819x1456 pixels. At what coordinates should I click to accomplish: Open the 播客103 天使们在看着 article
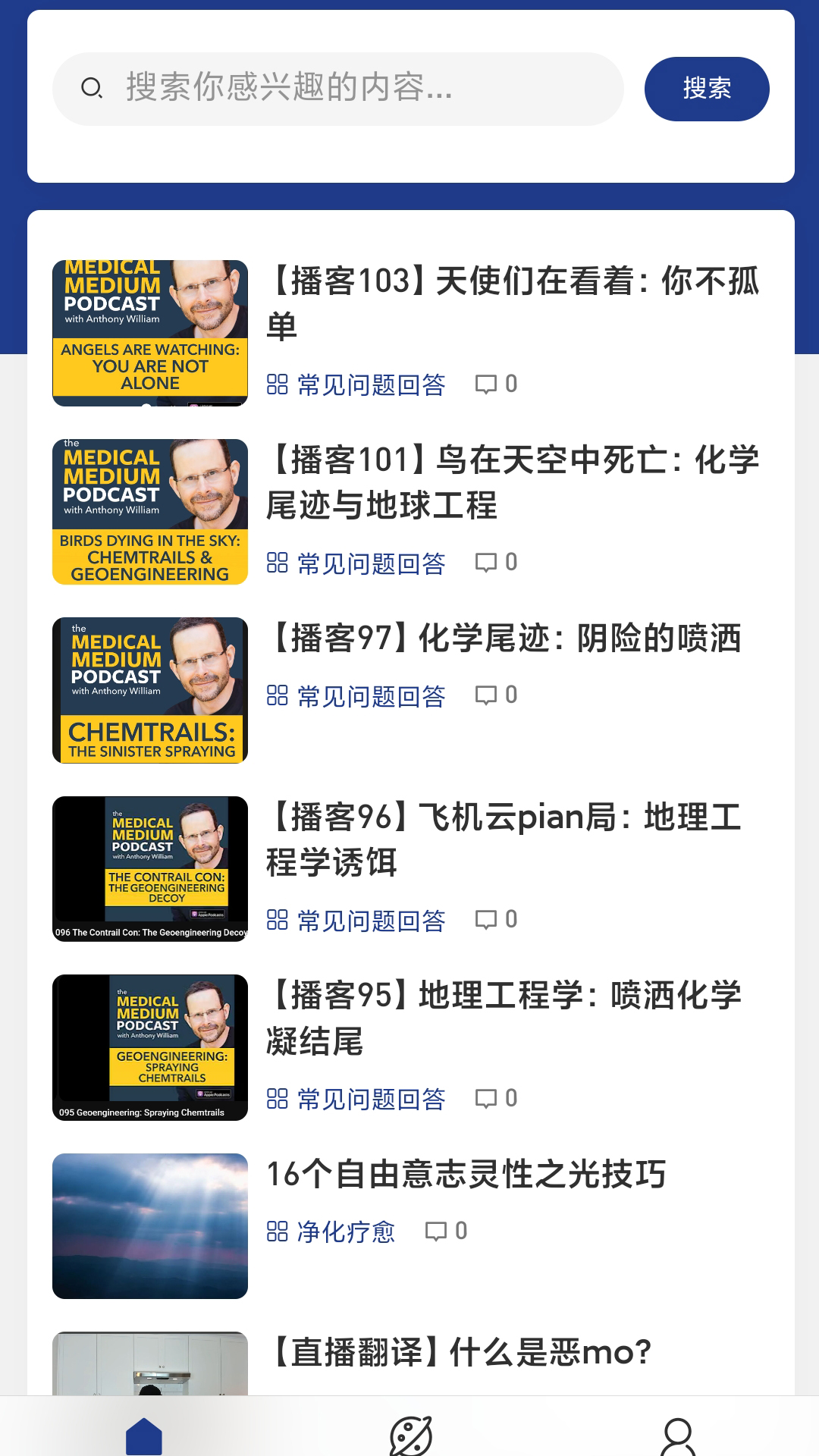click(512, 303)
